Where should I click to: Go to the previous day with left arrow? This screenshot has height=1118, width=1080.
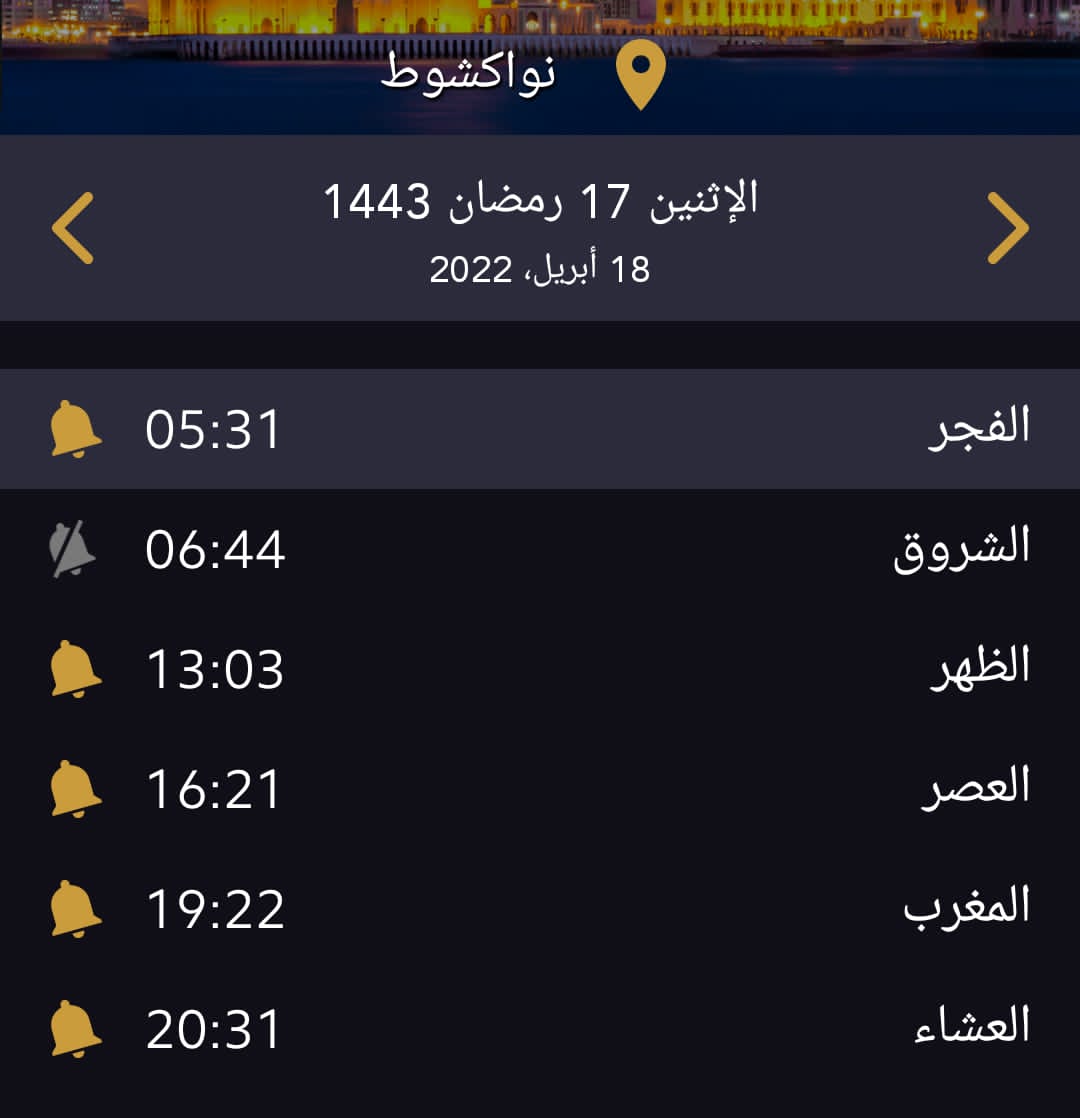tap(73, 228)
